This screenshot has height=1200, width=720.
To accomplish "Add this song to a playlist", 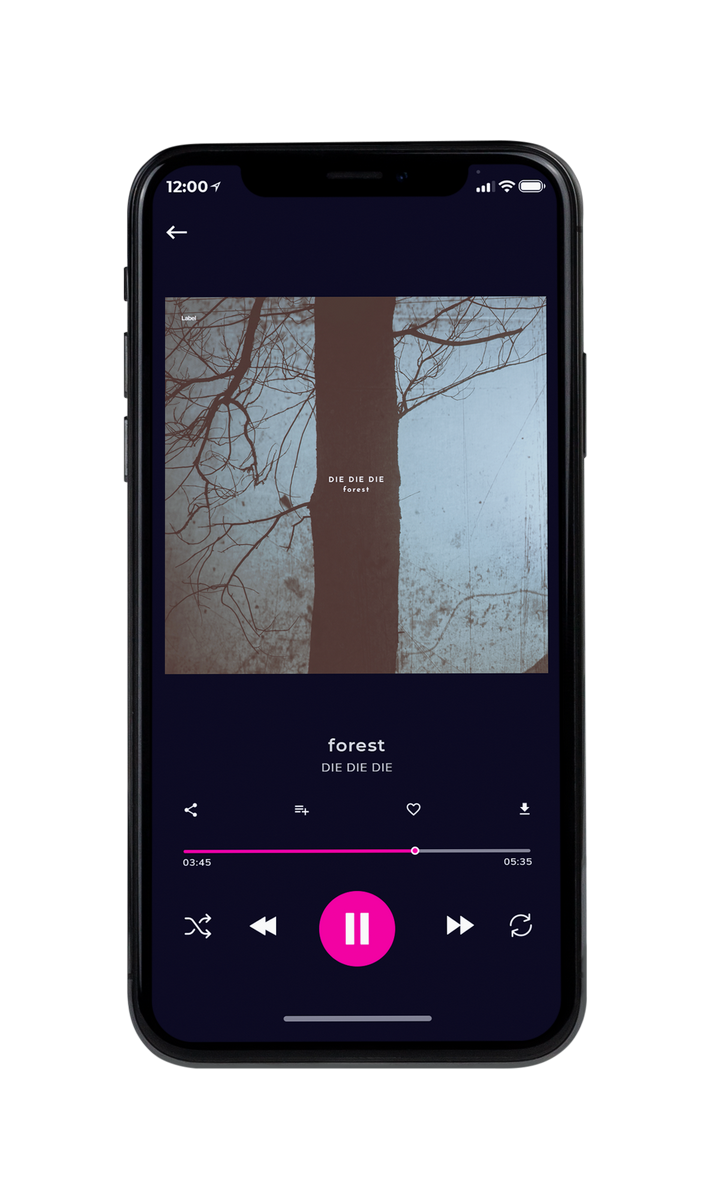I will [x=301, y=810].
